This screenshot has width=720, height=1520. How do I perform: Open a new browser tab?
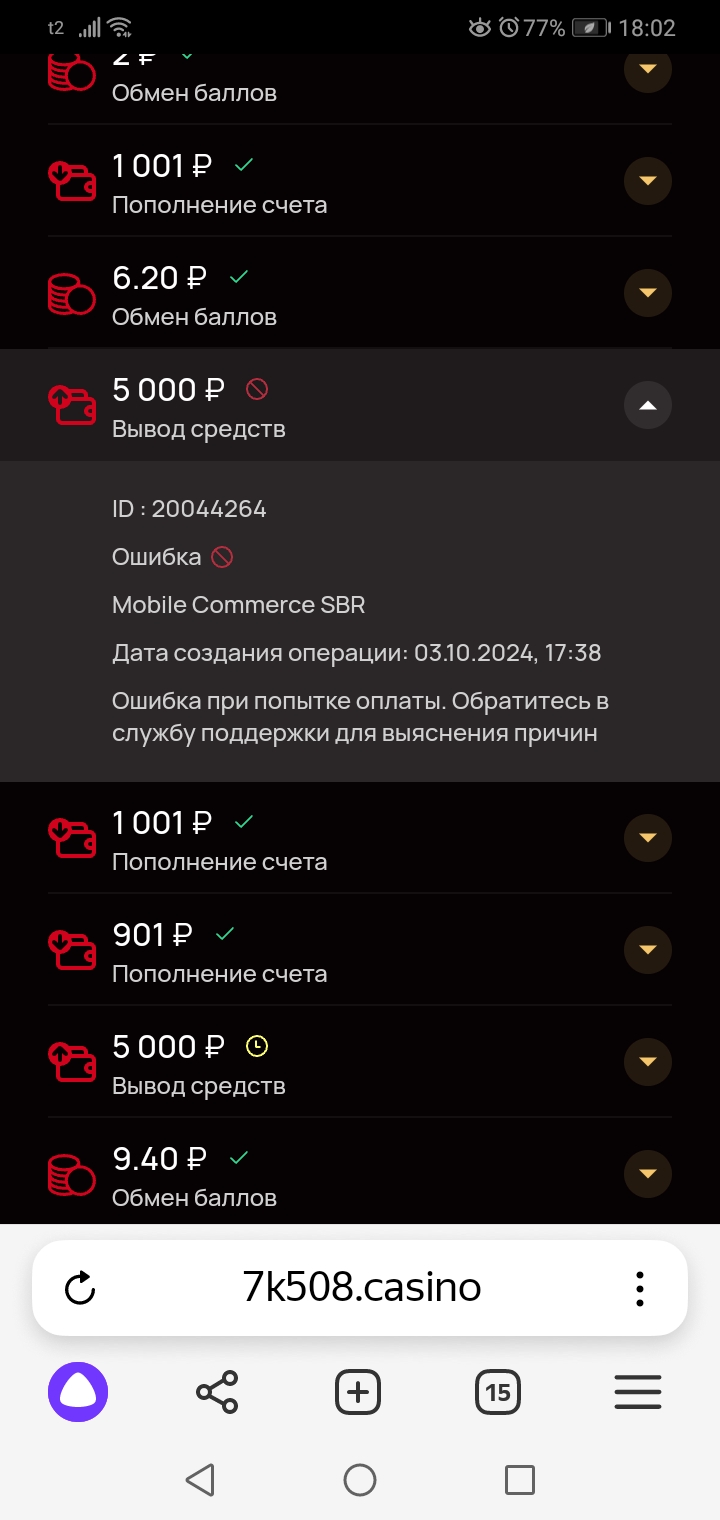[x=357, y=1391]
